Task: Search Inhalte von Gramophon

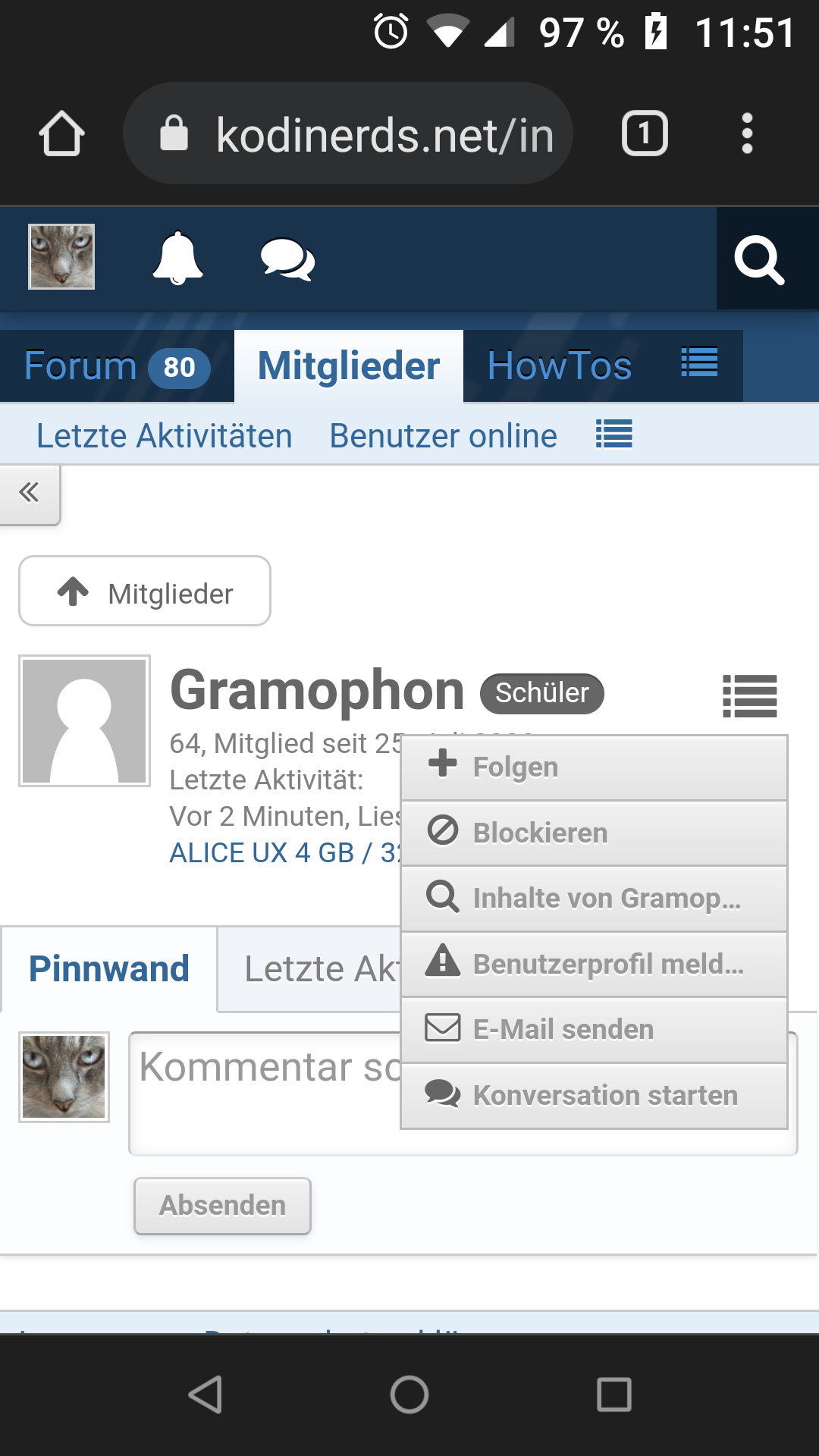Action: [x=594, y=899]
